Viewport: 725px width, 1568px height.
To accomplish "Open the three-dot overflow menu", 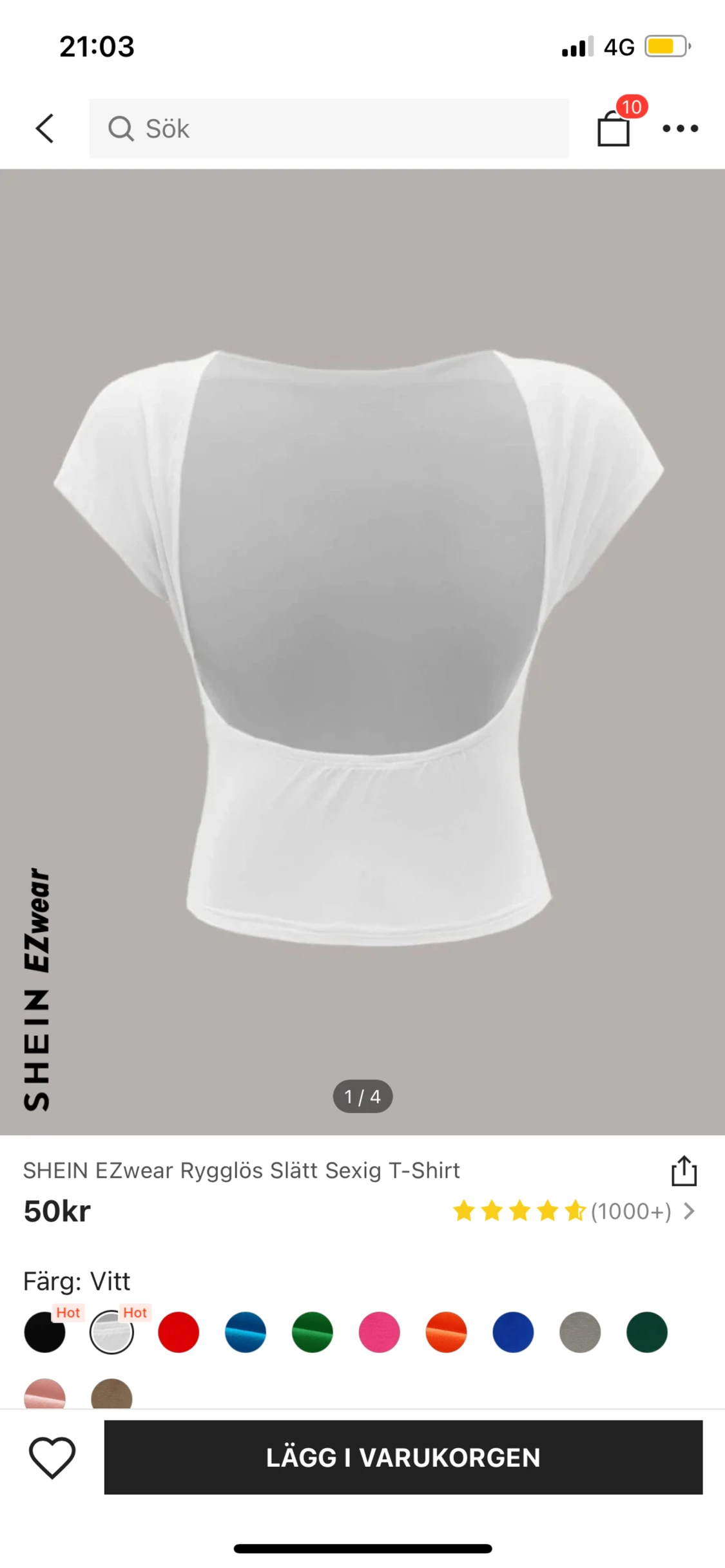I will tap(681, 128).
